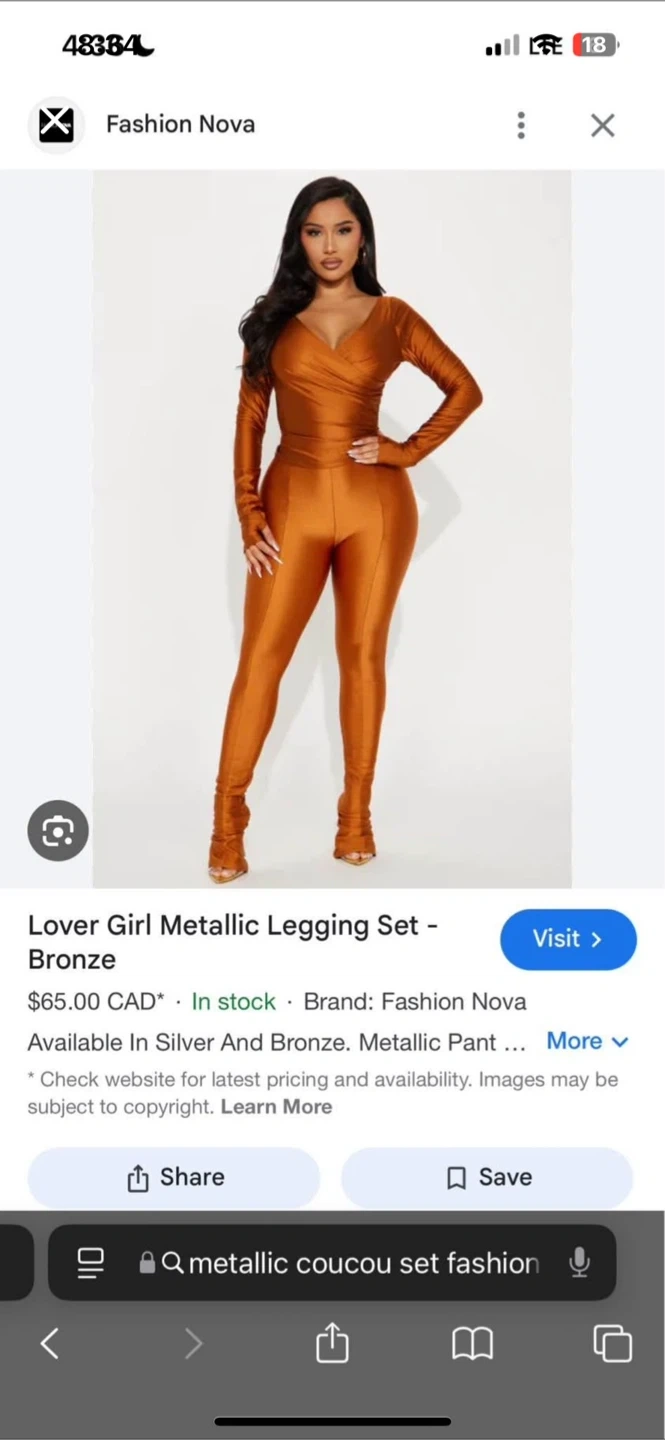The width and height of the screenshot is (665, 1440).
Task: Go back in browser history
Action: (x=49, y=1343)
